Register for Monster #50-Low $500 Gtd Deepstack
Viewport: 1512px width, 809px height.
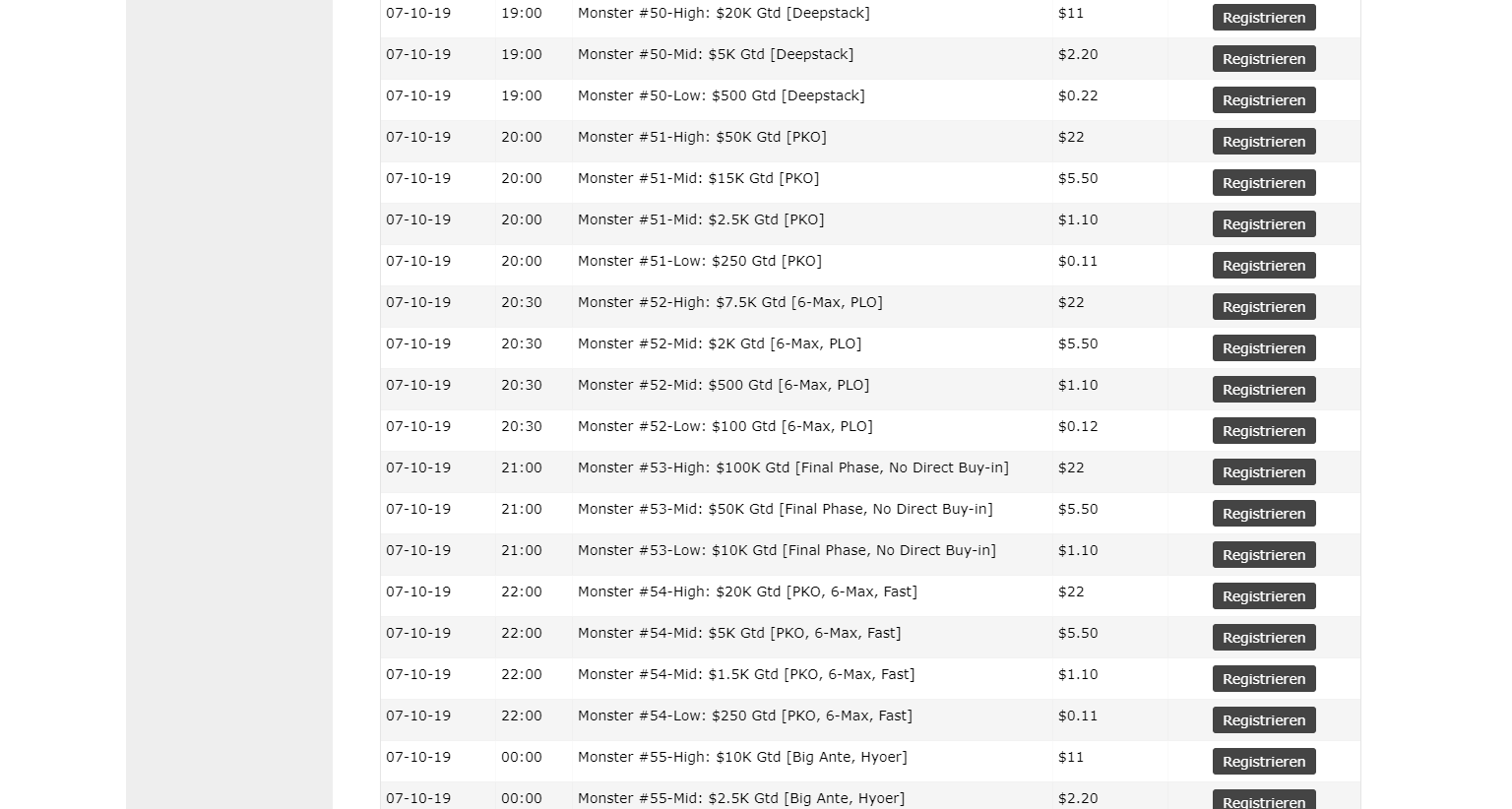pos(1264,100)
